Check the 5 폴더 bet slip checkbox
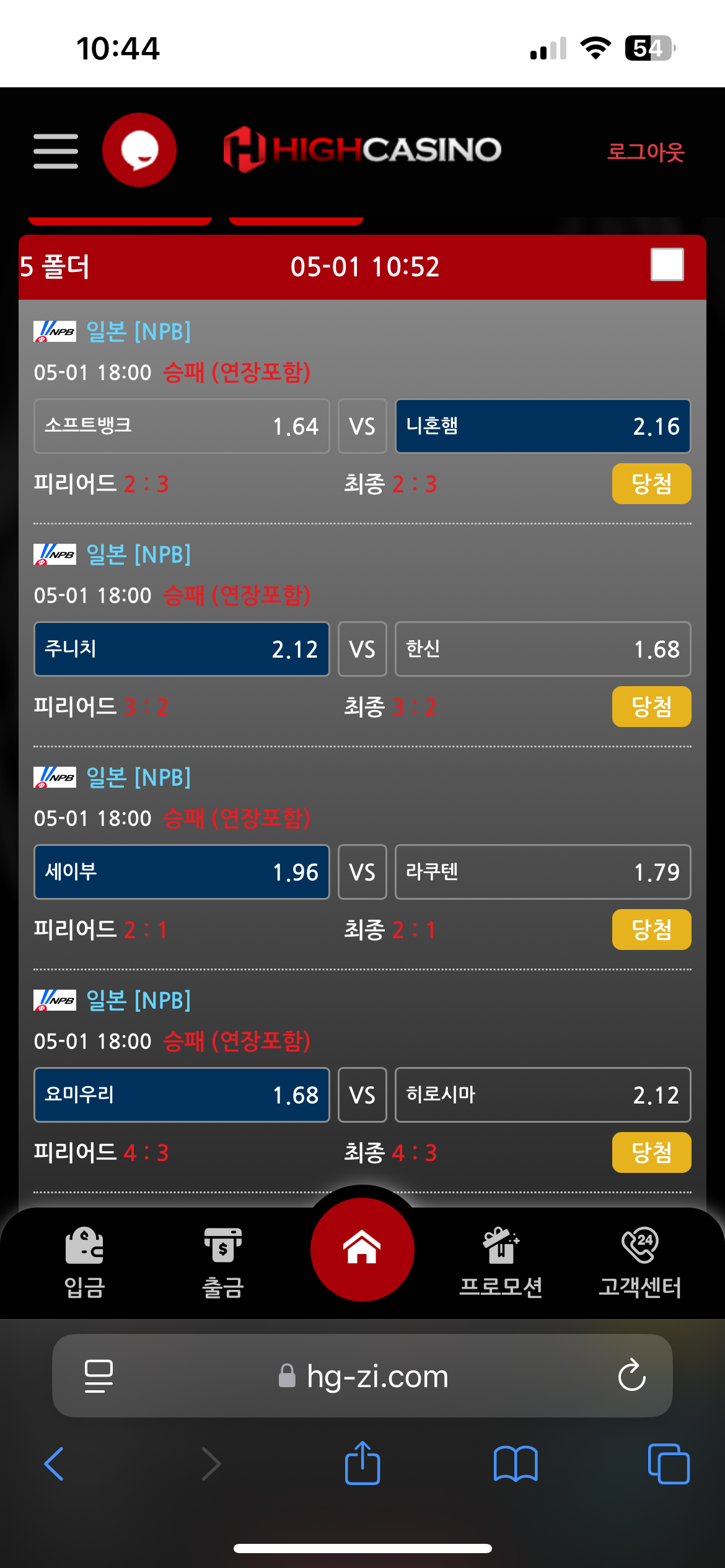 (667, 264)
